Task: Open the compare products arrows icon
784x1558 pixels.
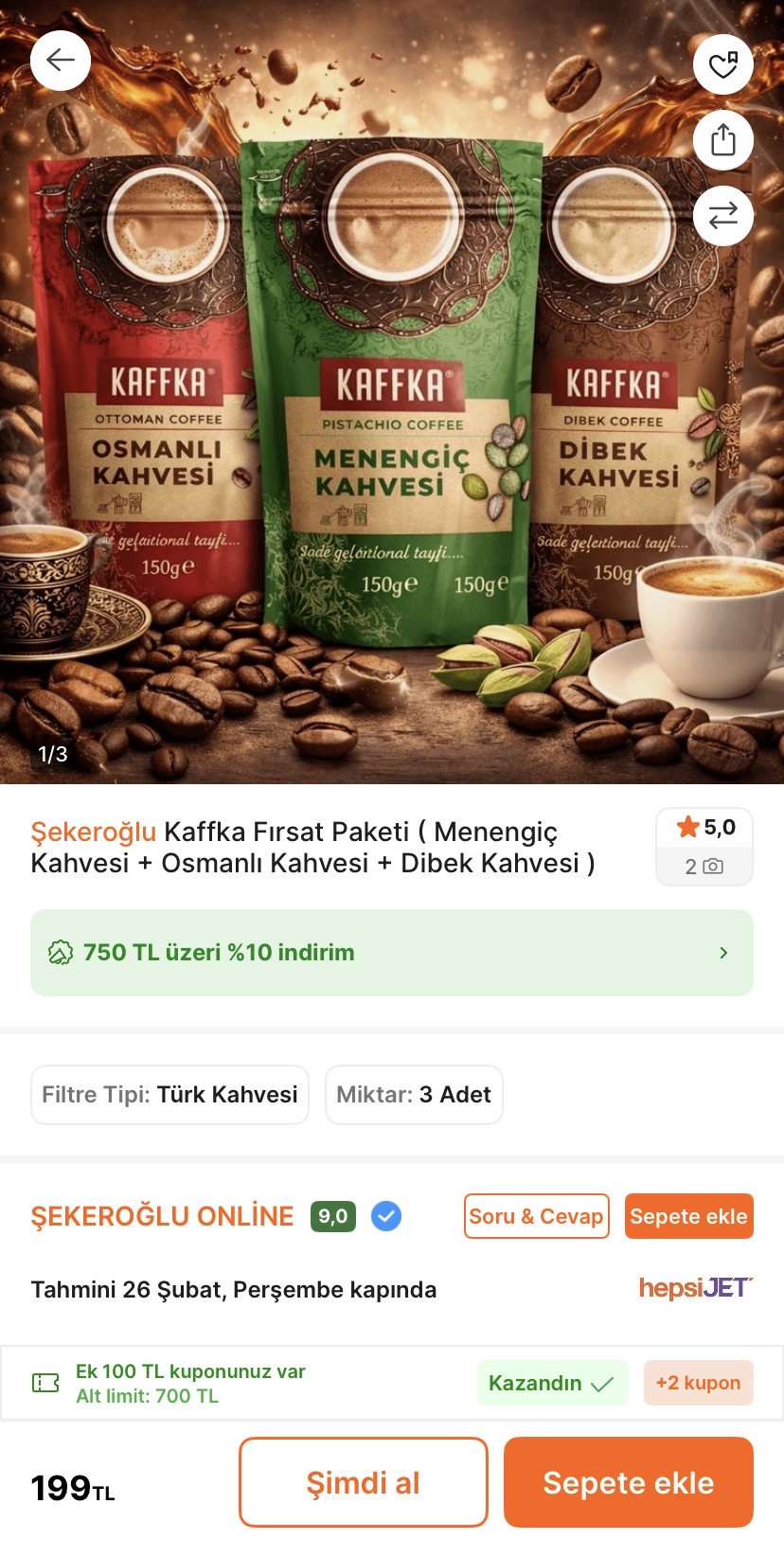Action: (723, 216)
